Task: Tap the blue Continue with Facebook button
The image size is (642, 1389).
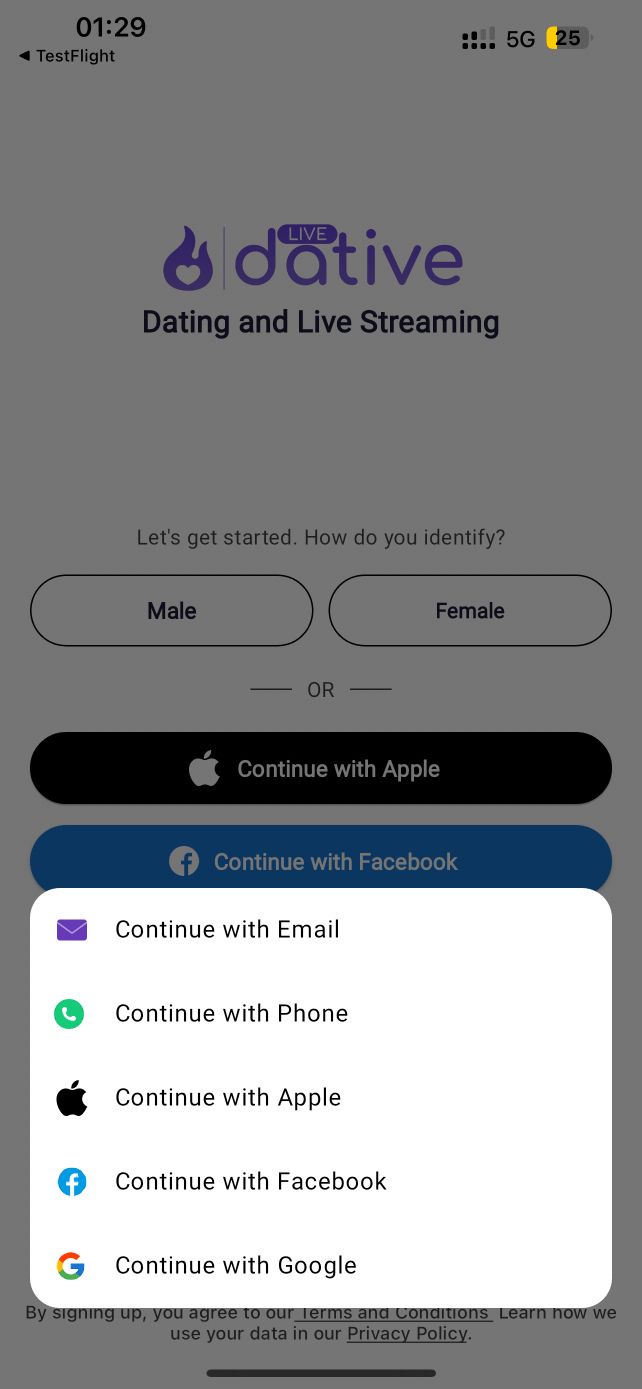Action: coord(320,858)
